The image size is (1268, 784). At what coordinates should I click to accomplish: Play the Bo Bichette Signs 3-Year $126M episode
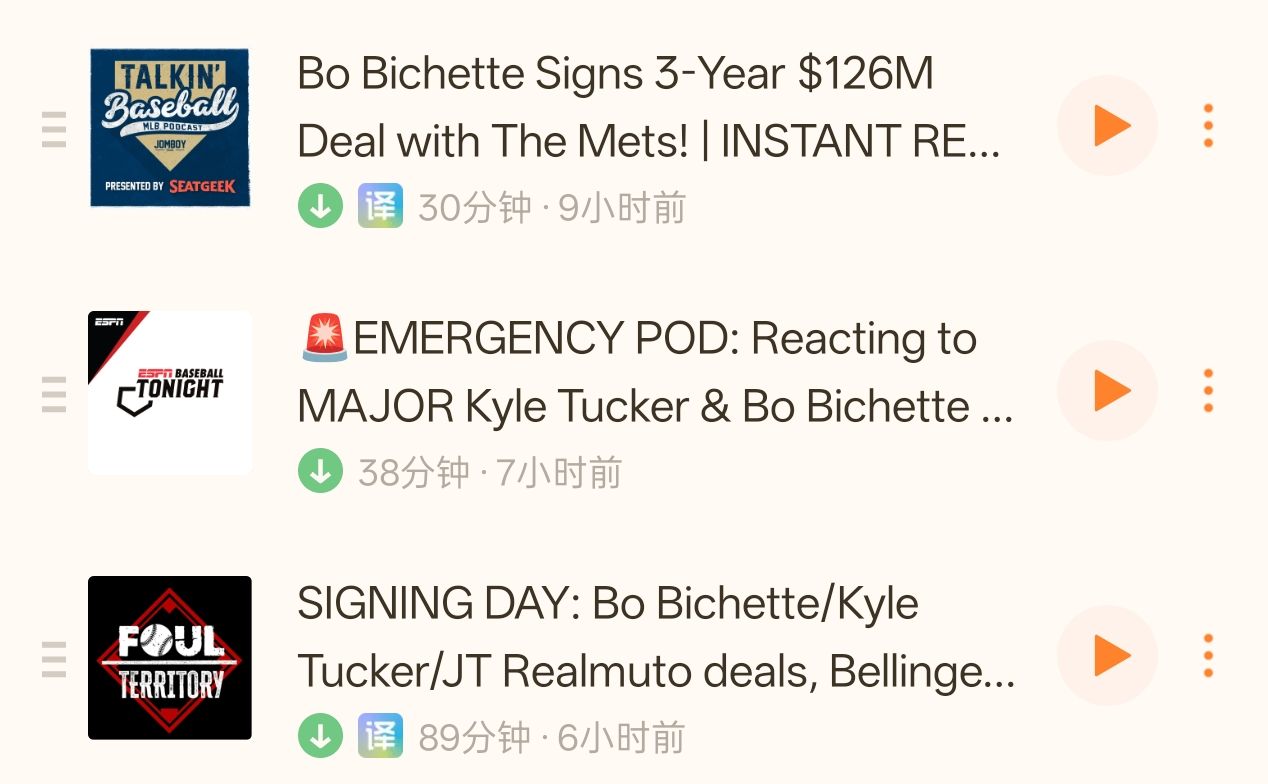click(x=1108, y=126)
